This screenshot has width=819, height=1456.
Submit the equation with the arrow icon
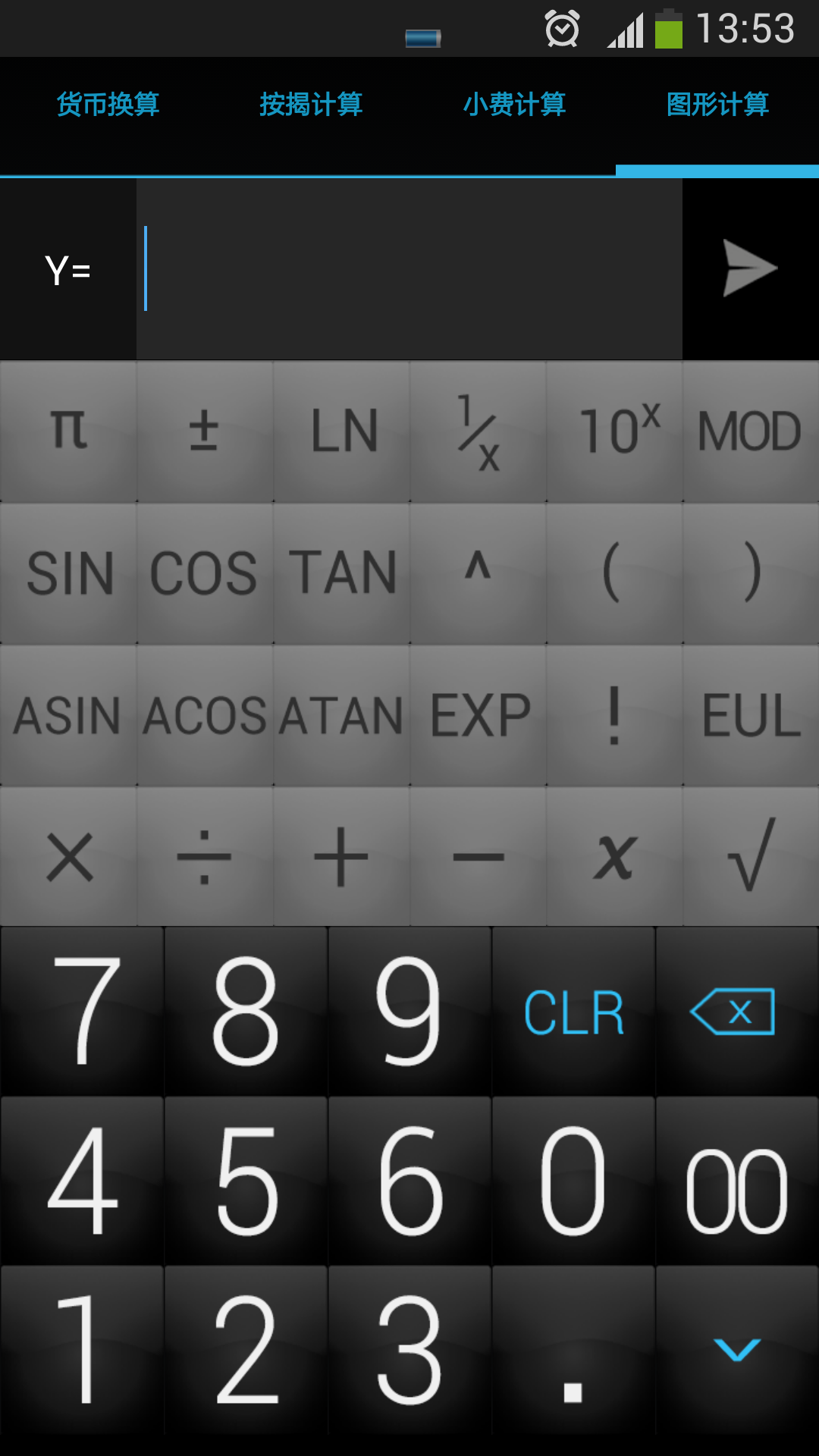coord(749,268)
